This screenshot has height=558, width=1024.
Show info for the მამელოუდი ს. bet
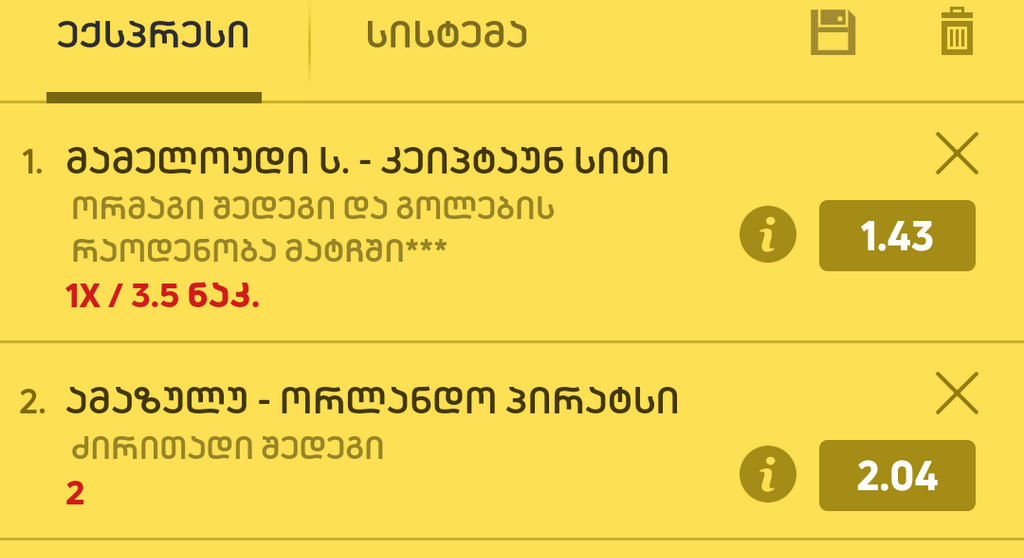[768, 236]
